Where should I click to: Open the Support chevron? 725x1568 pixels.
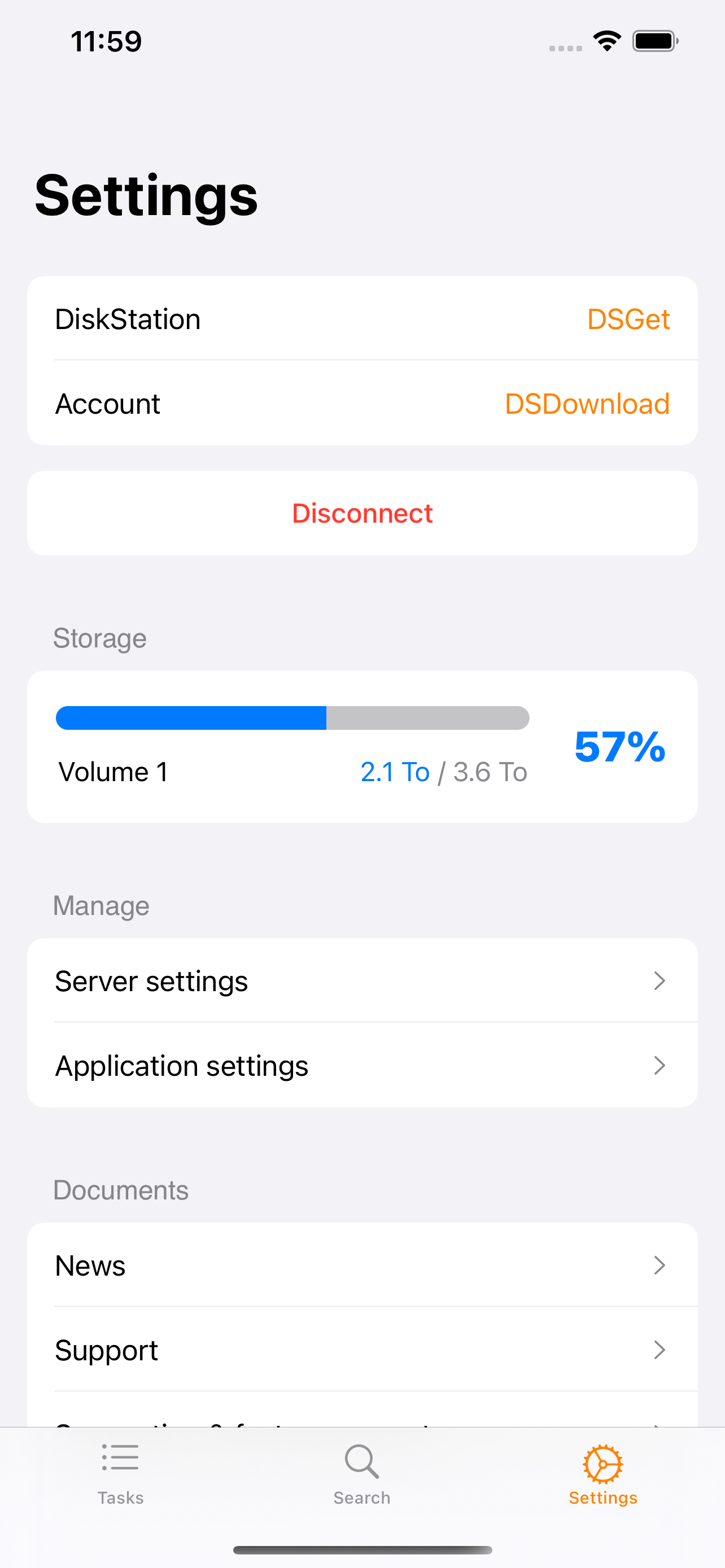660,1350
